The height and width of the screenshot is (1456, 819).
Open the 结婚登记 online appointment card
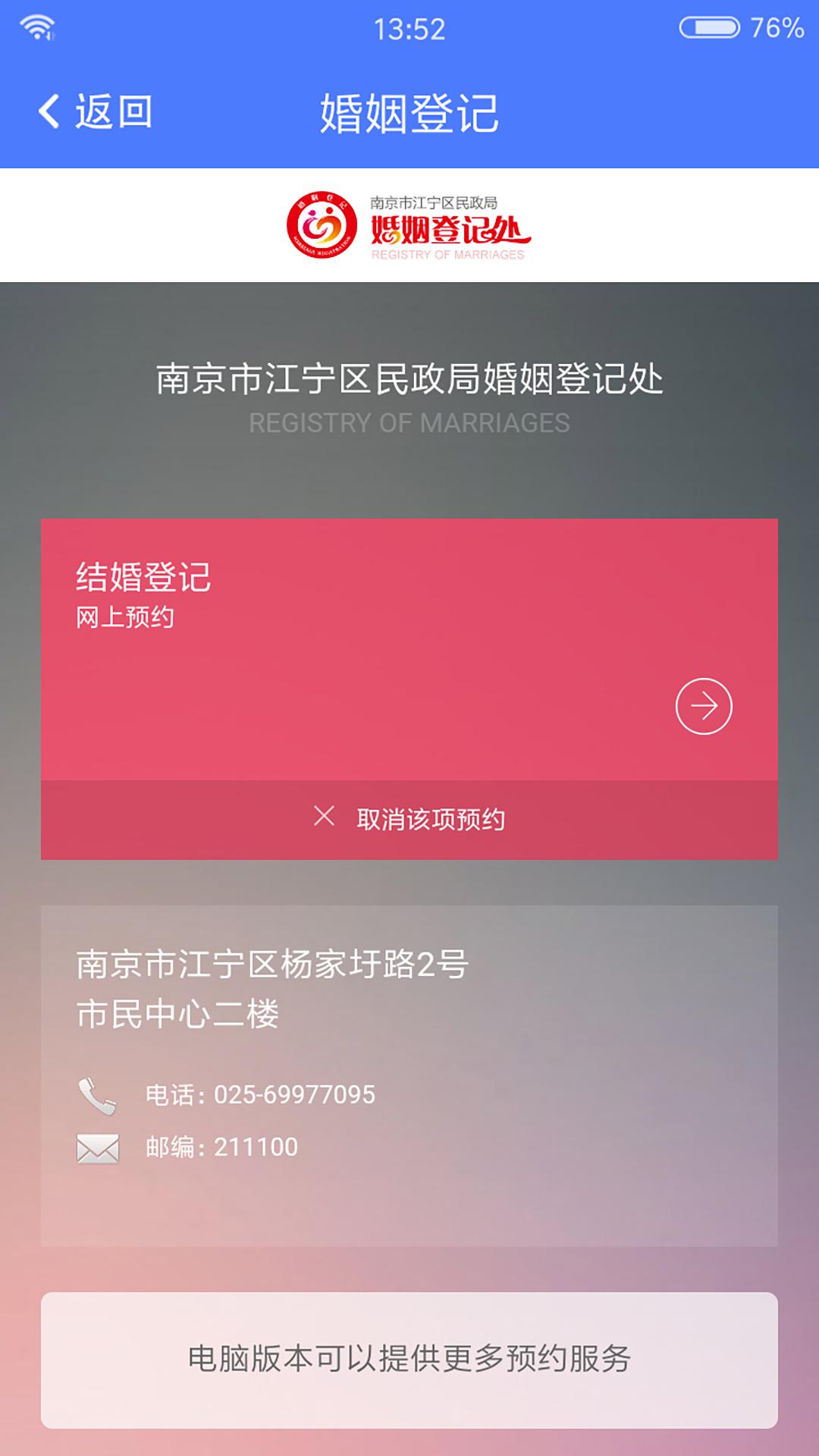[409, 650]
